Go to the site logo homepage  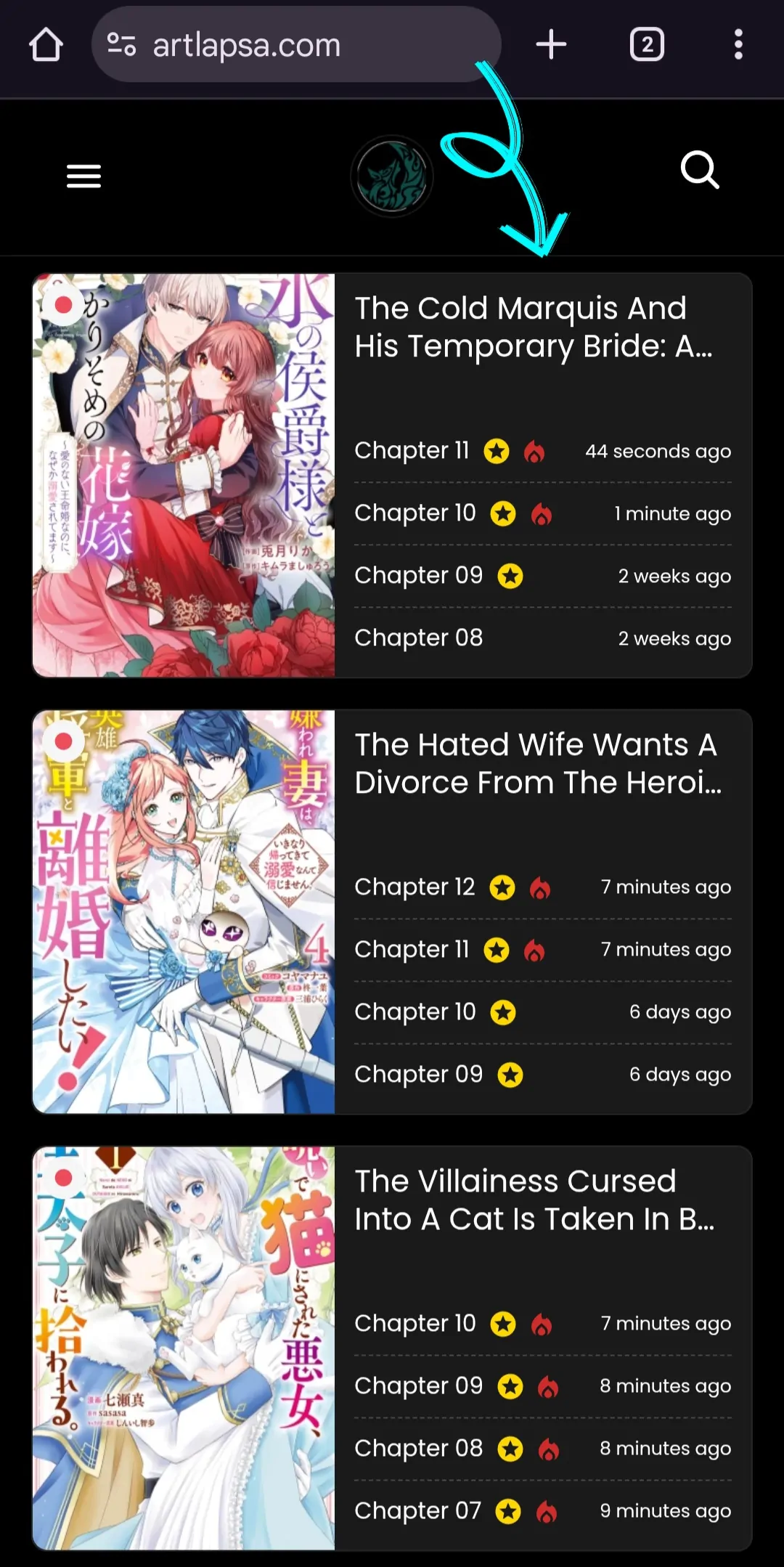click(392, 176)
